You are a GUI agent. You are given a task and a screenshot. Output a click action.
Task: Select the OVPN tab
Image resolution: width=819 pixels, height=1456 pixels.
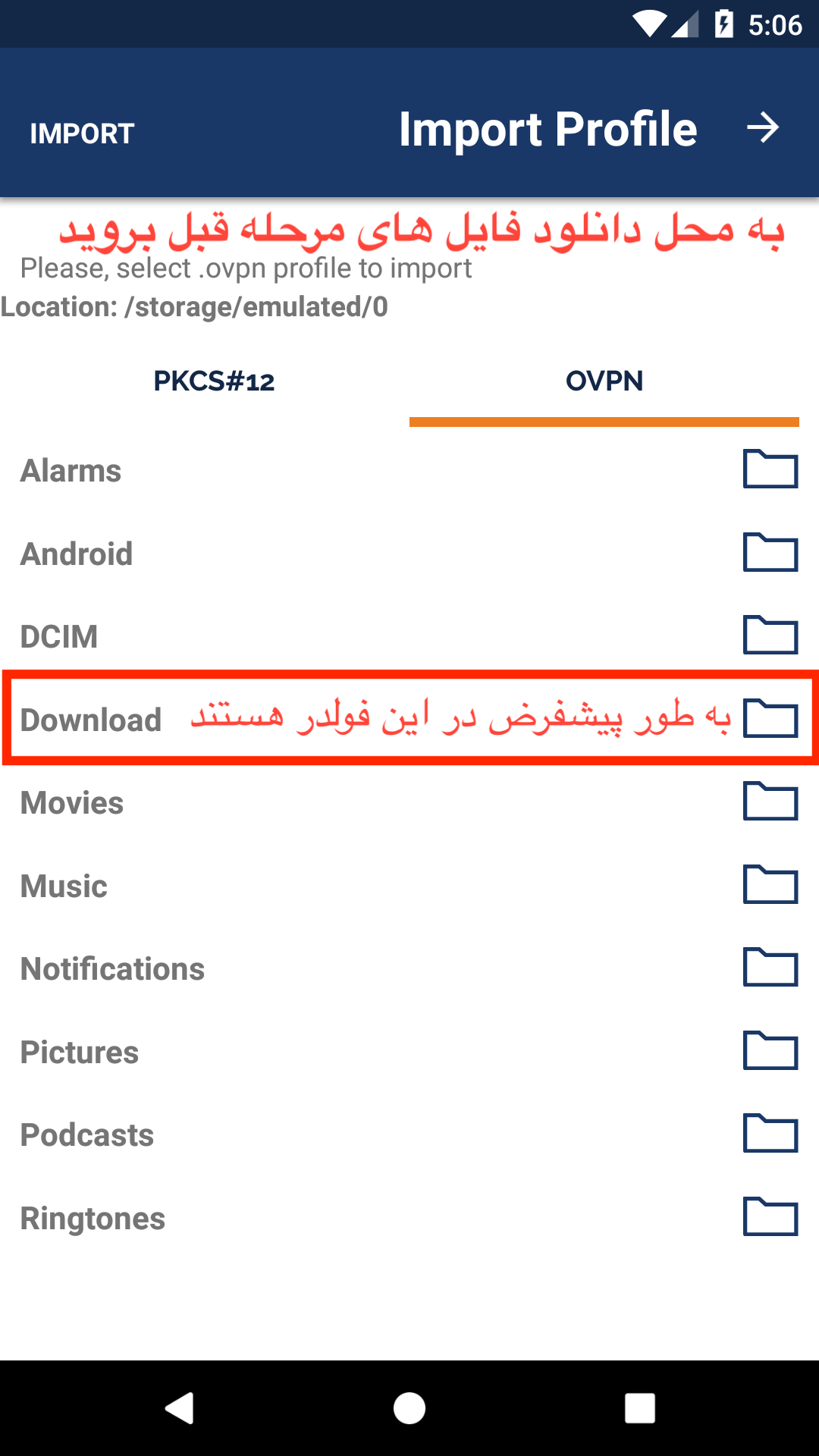(604, 381)
